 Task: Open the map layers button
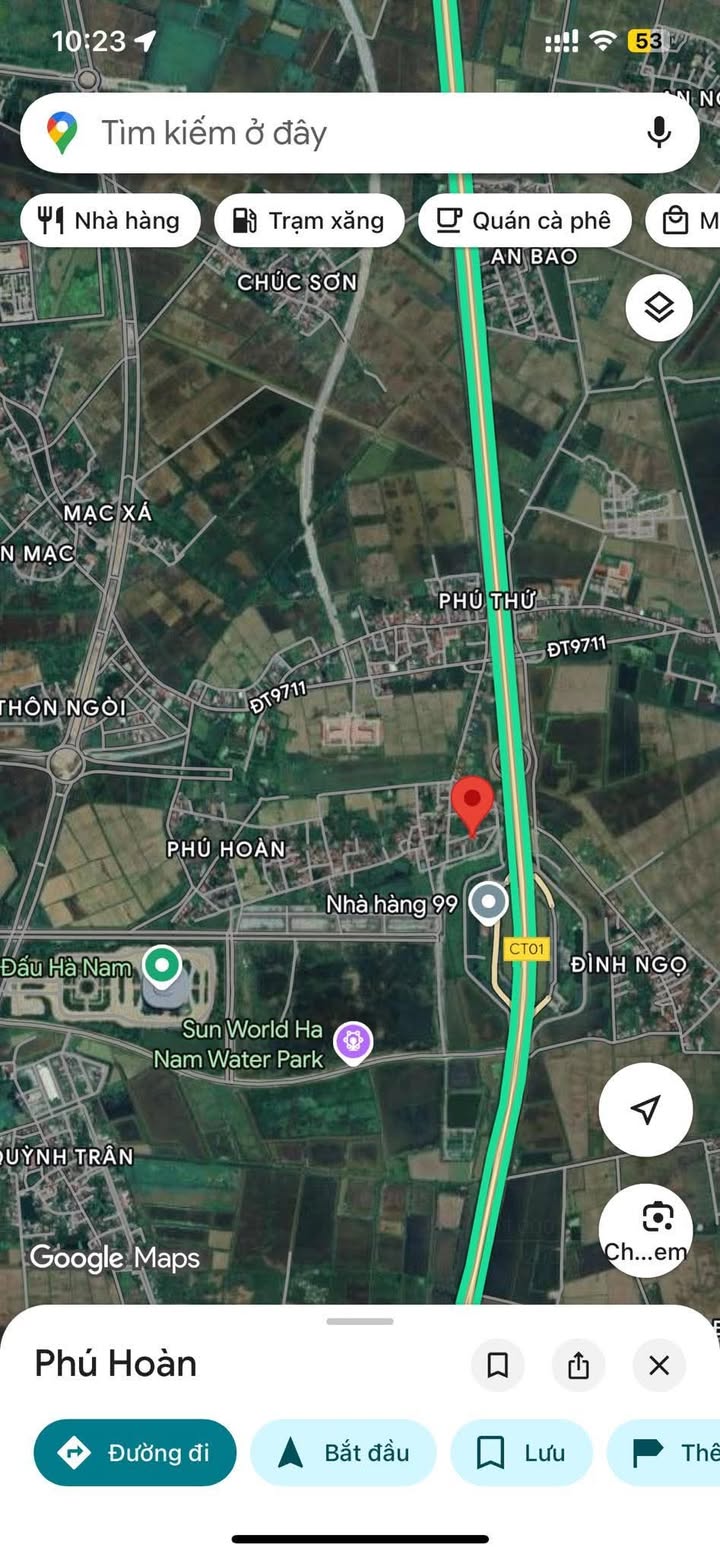(x=659, y=308)
